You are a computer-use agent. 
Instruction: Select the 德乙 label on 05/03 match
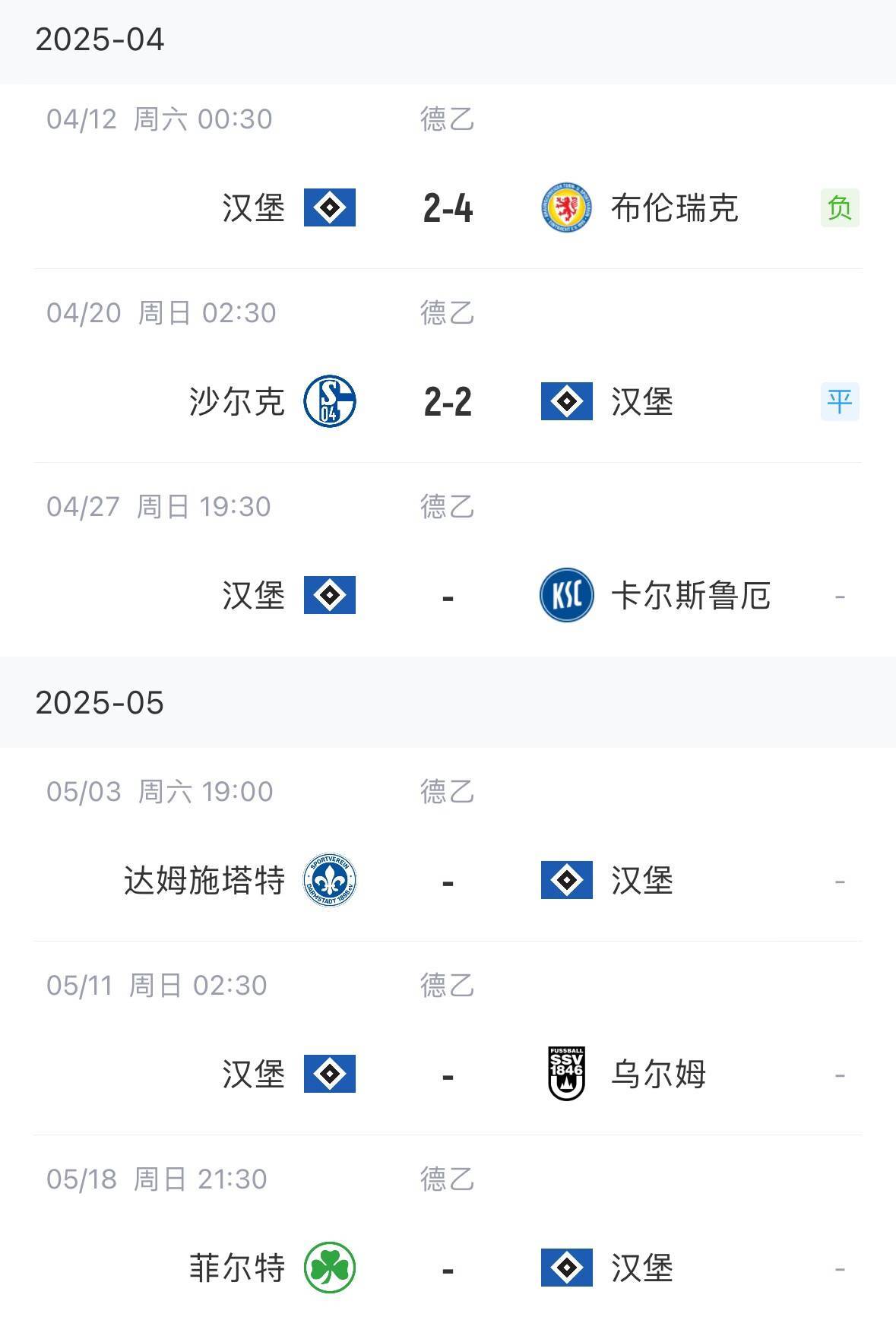click(x=447, y=790)
